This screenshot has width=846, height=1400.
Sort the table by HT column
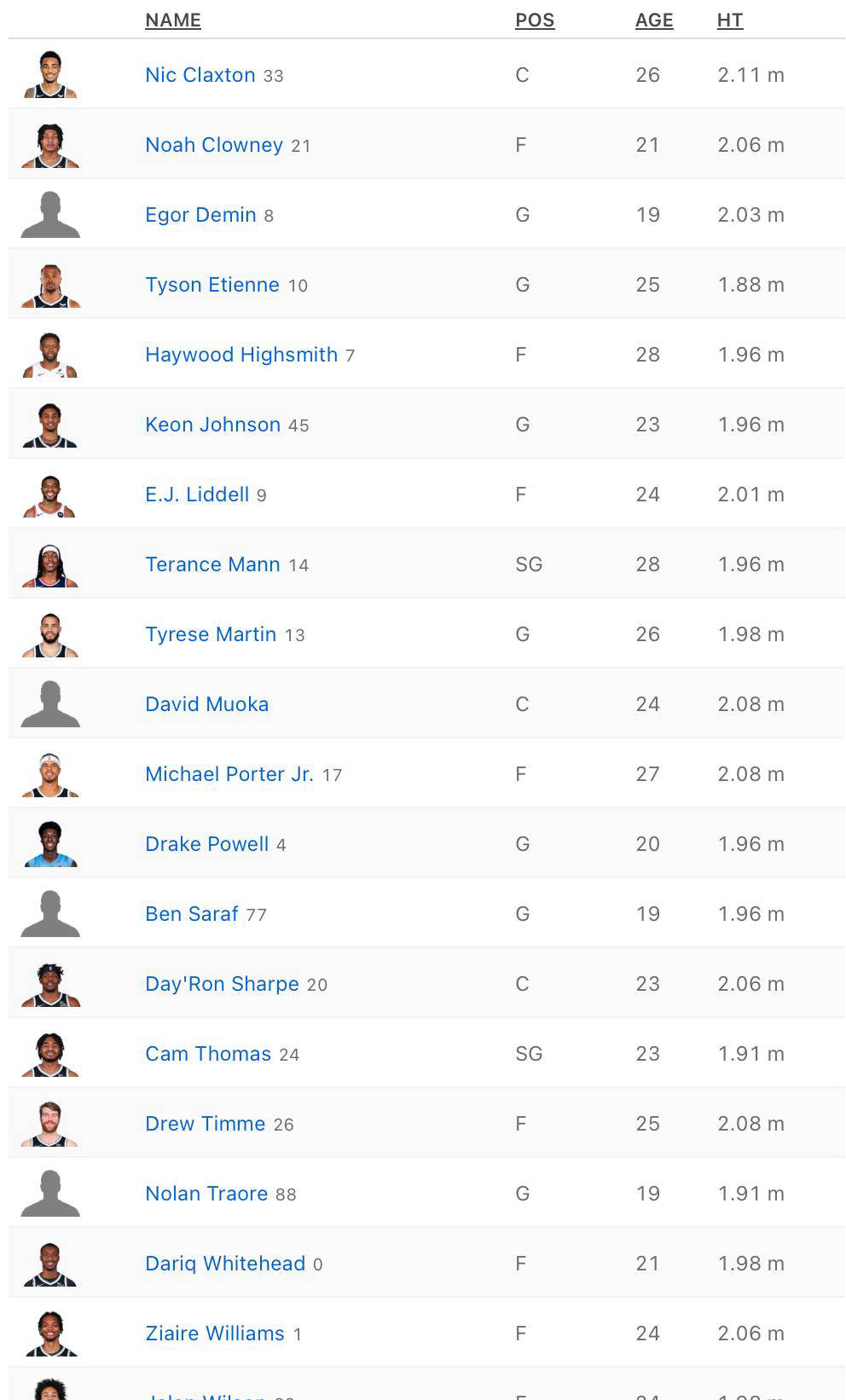click(x=730, y=20)
